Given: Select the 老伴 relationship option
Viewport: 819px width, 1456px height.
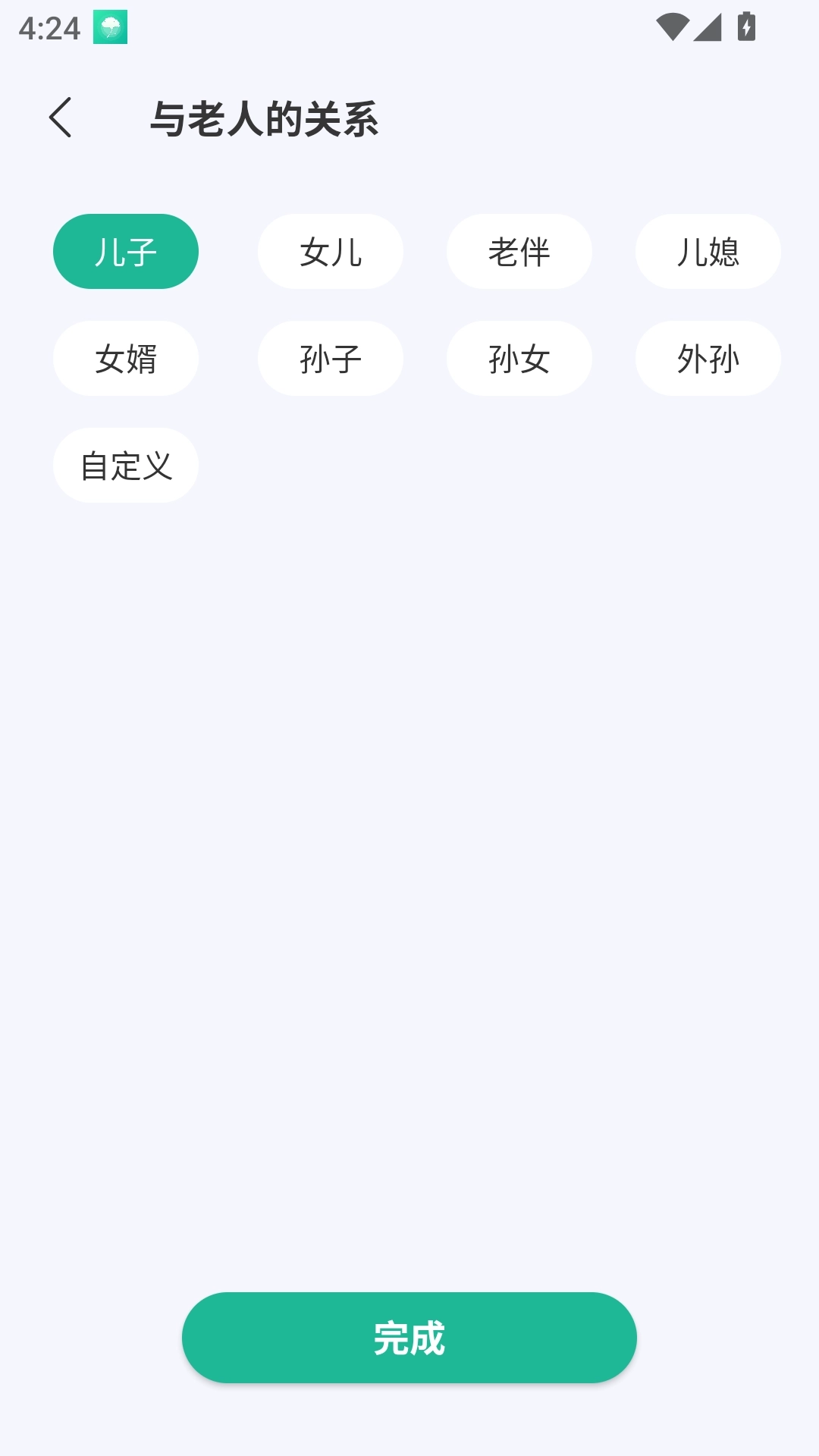Looking at the screenshot, I should click(519, 251).
